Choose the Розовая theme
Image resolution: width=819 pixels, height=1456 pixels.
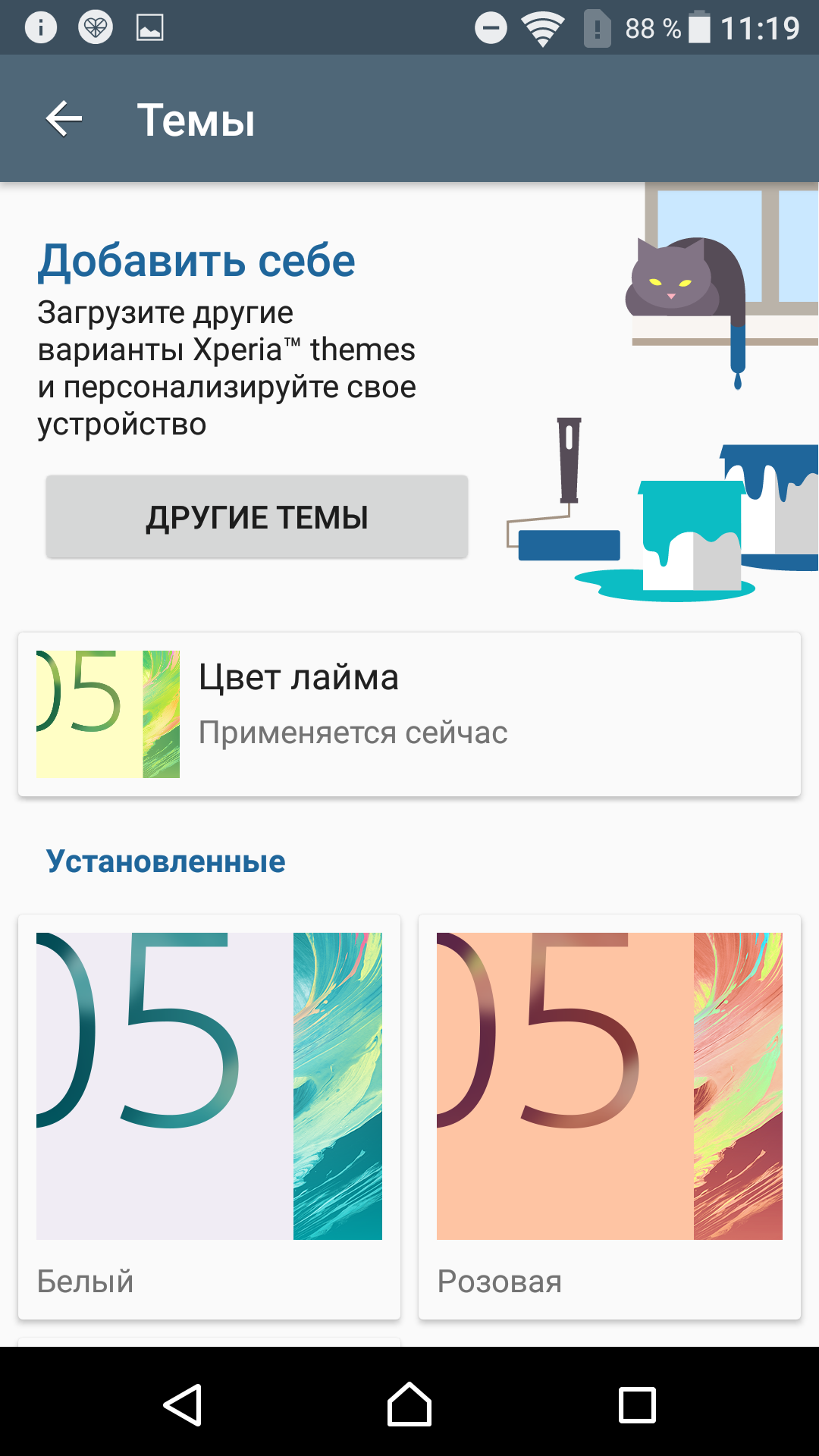609,1115
